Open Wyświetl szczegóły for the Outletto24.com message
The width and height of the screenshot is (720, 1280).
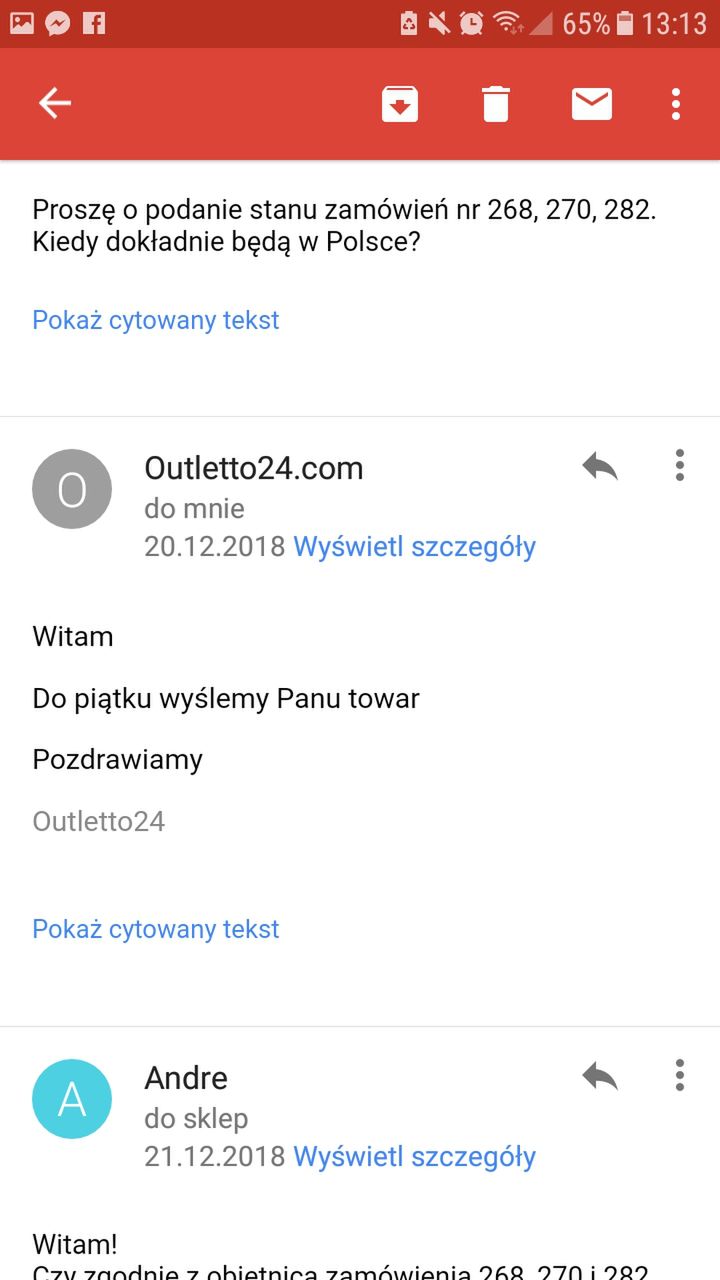click(x=414, y=546)
